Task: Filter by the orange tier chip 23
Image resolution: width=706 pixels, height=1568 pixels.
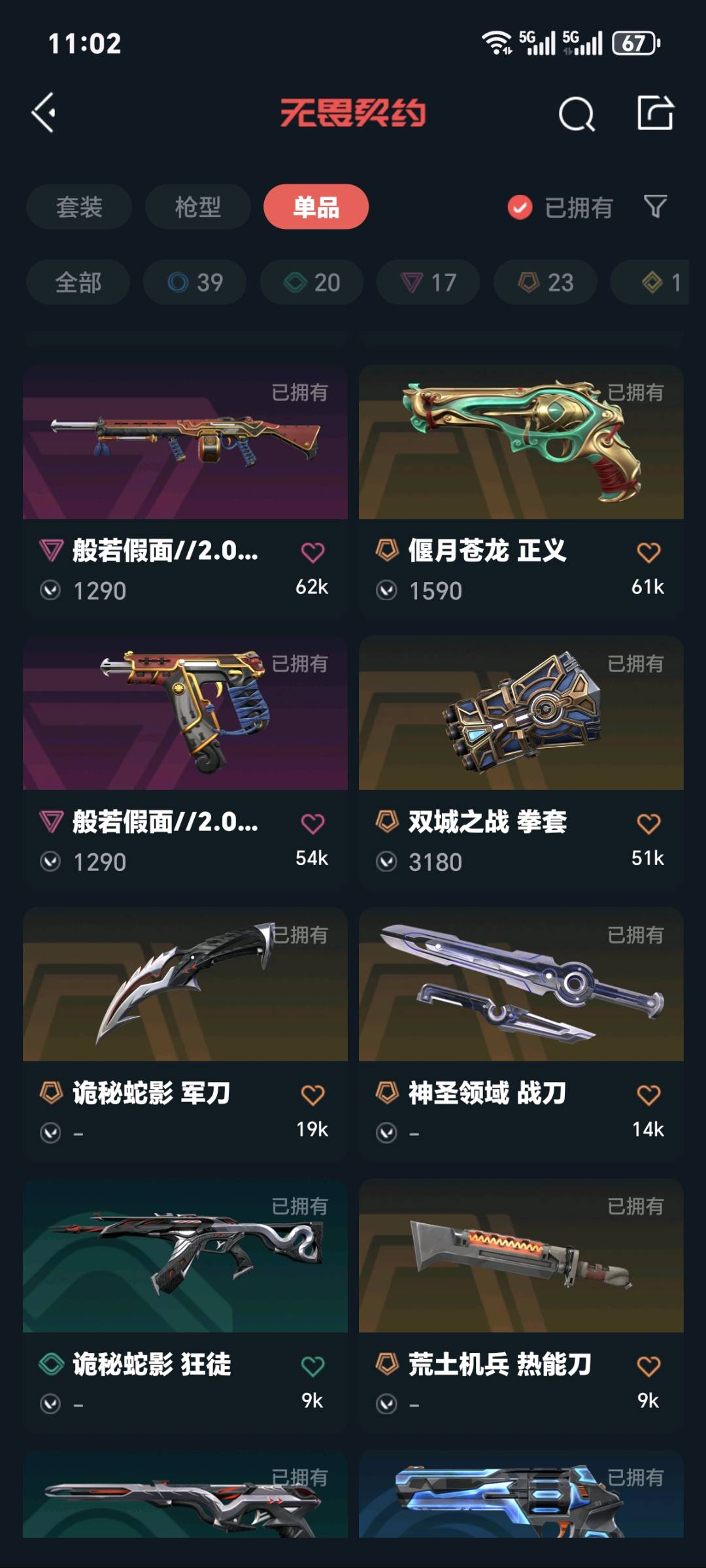Action: [545, 282]
